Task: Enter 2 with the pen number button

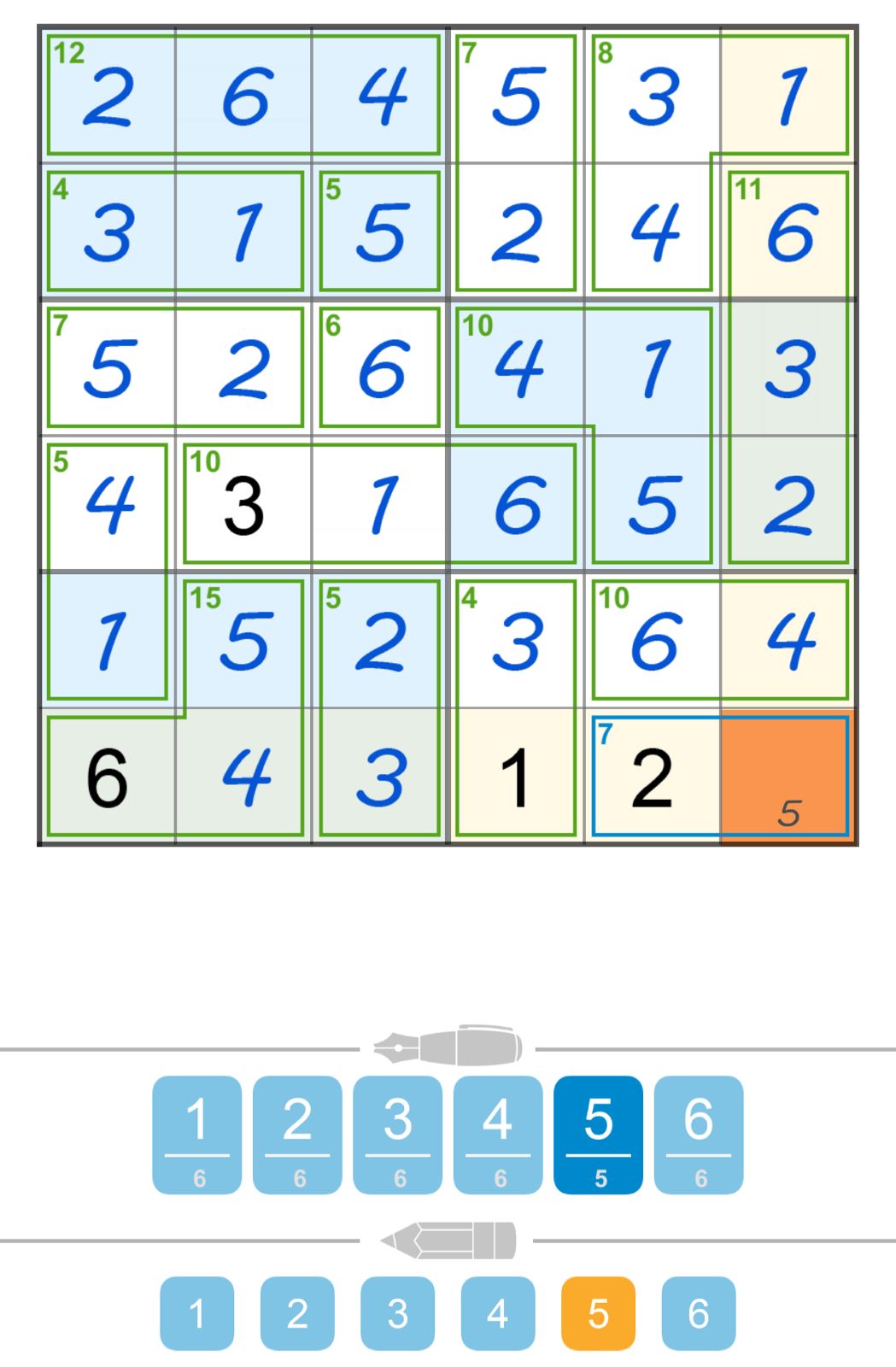Action: point(297,1134)
